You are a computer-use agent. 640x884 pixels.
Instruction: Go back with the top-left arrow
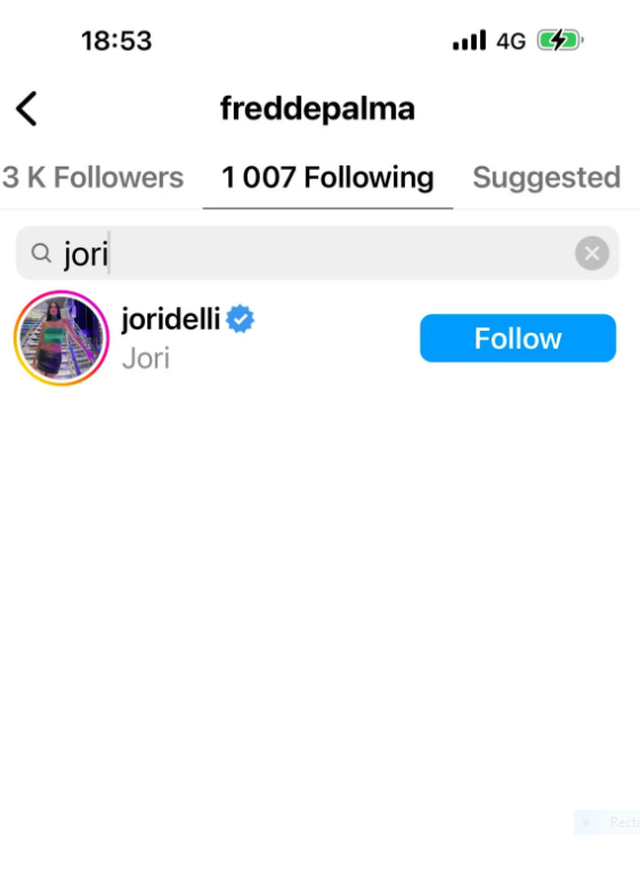[x=27, y=109]
